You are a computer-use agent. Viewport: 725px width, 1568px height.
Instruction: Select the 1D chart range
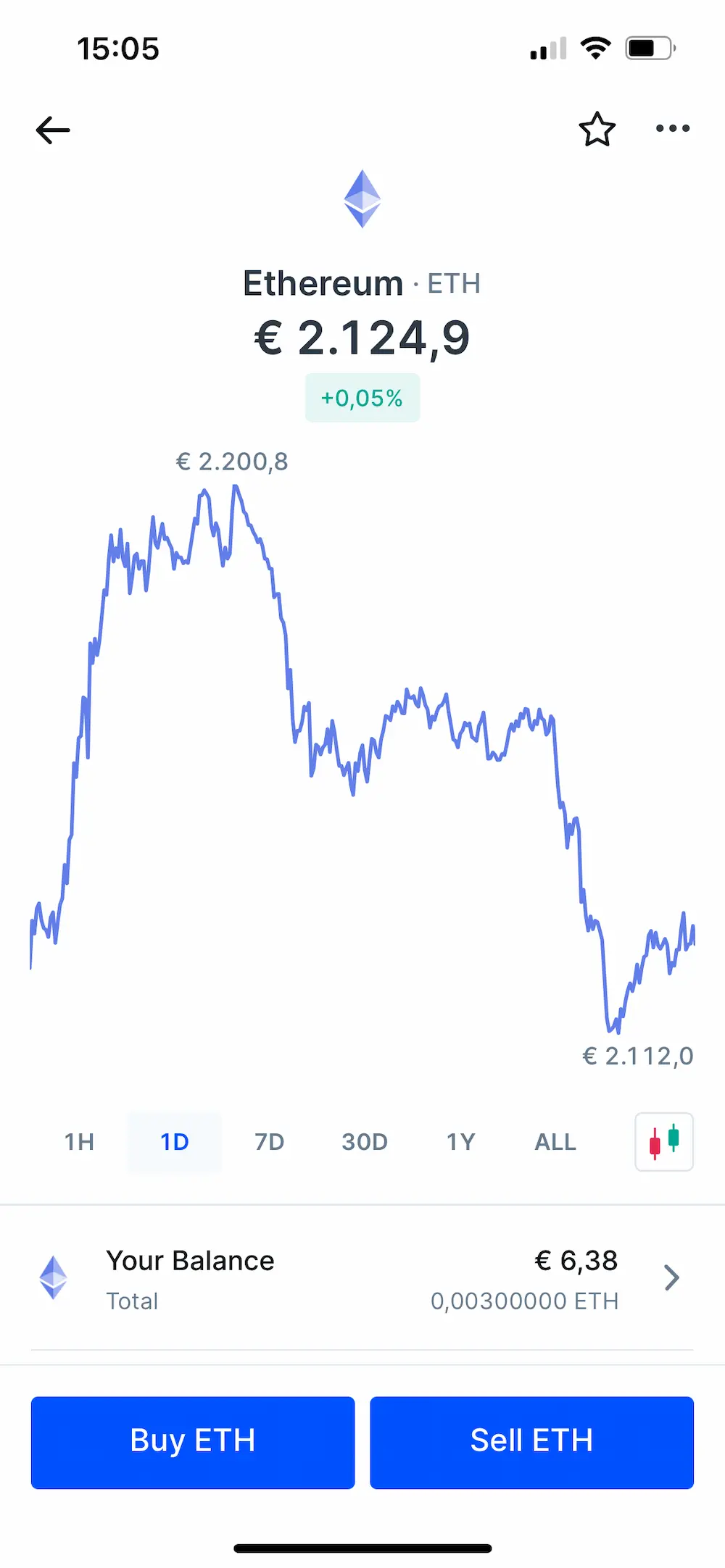(x=175, y=1142)
